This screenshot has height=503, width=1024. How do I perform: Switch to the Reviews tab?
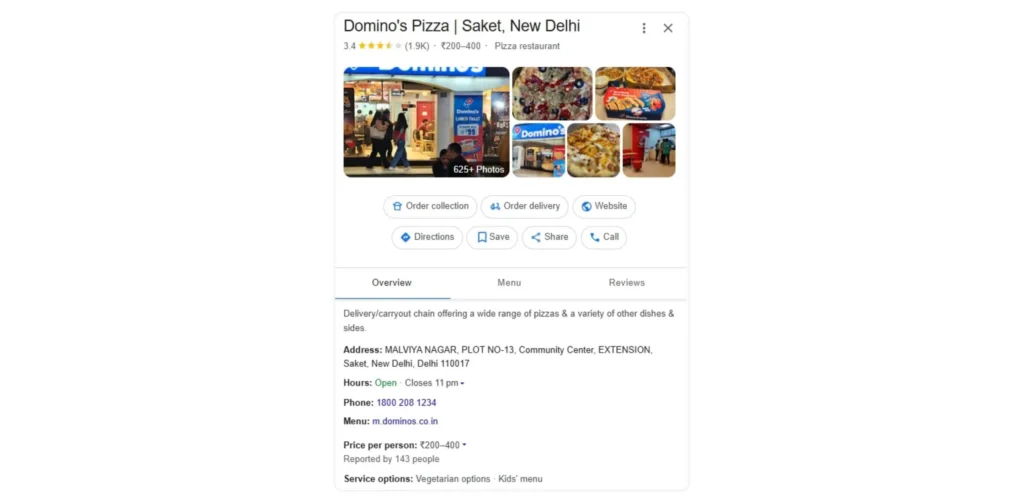tap(627, 283)
